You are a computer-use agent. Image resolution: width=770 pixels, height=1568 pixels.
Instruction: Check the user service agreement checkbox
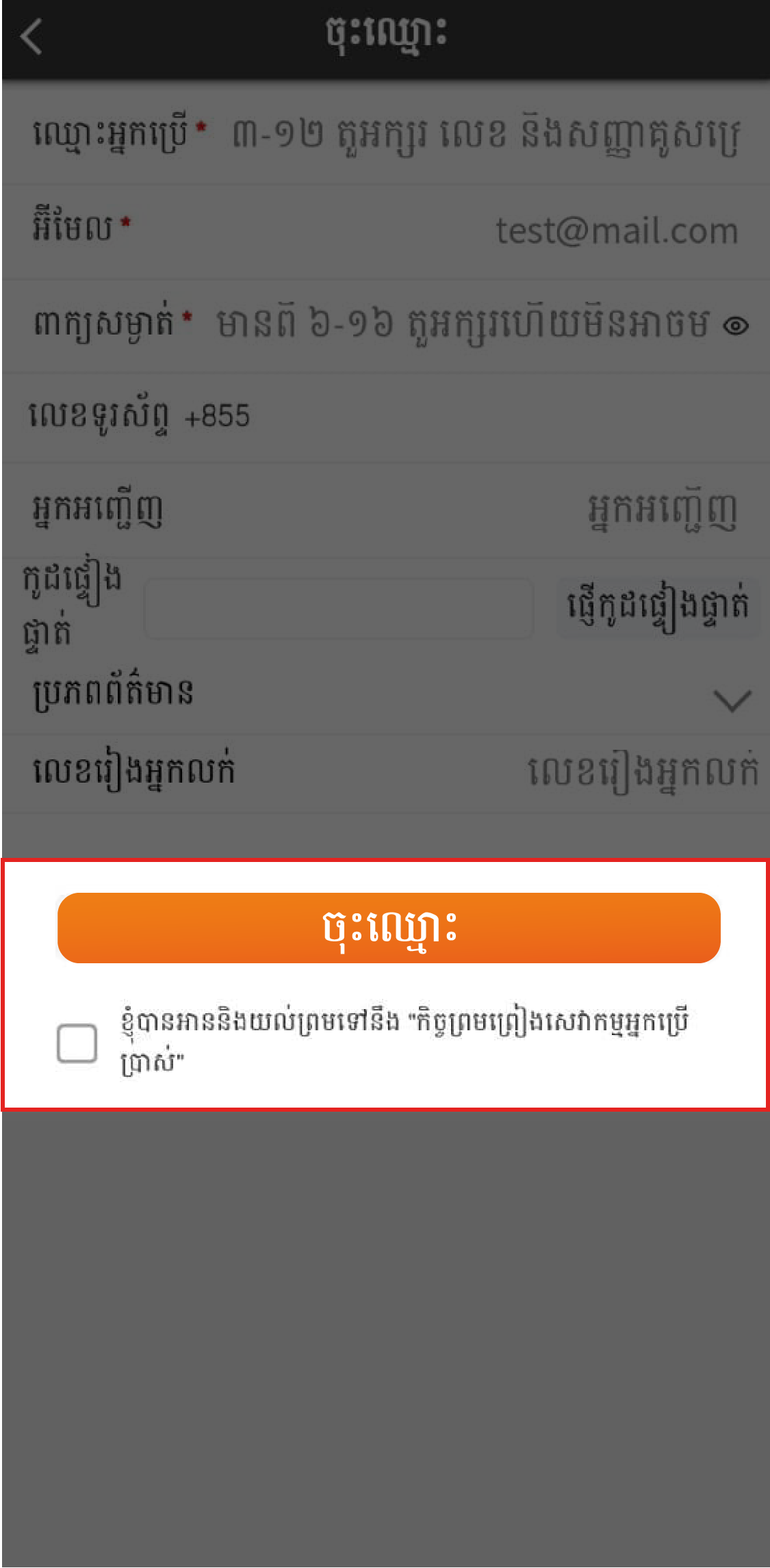pyautogui.click(x=77, y=1043)
